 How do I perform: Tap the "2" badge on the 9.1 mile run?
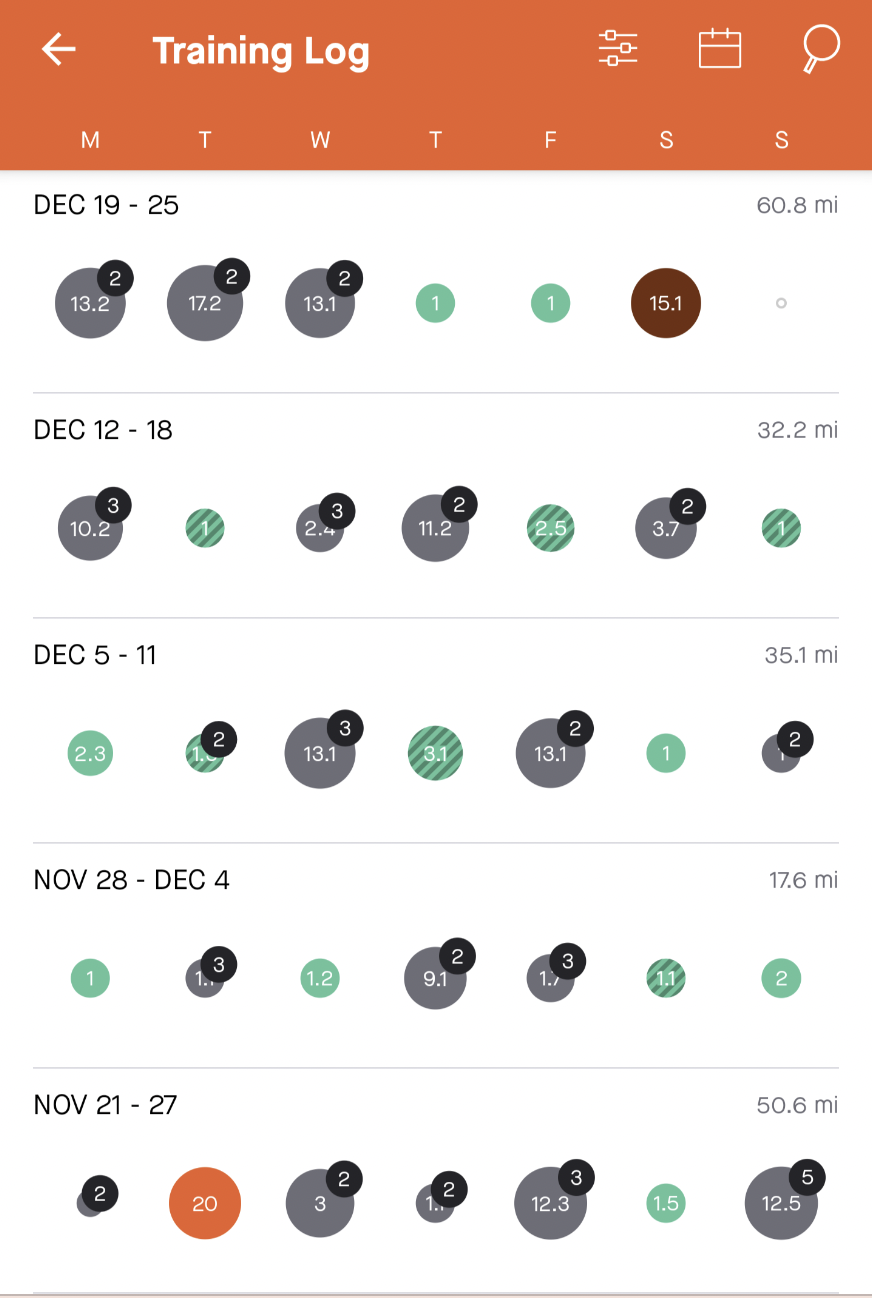[457, 956]
